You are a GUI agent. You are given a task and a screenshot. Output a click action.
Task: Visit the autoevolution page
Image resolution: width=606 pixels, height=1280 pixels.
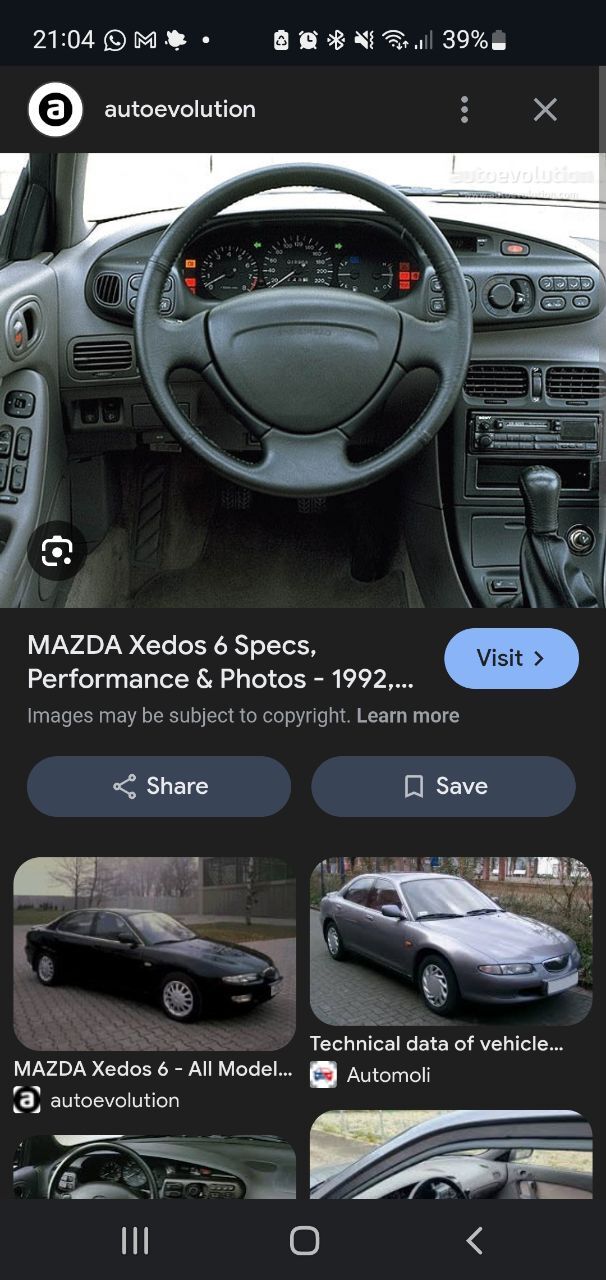coord(511,658)
